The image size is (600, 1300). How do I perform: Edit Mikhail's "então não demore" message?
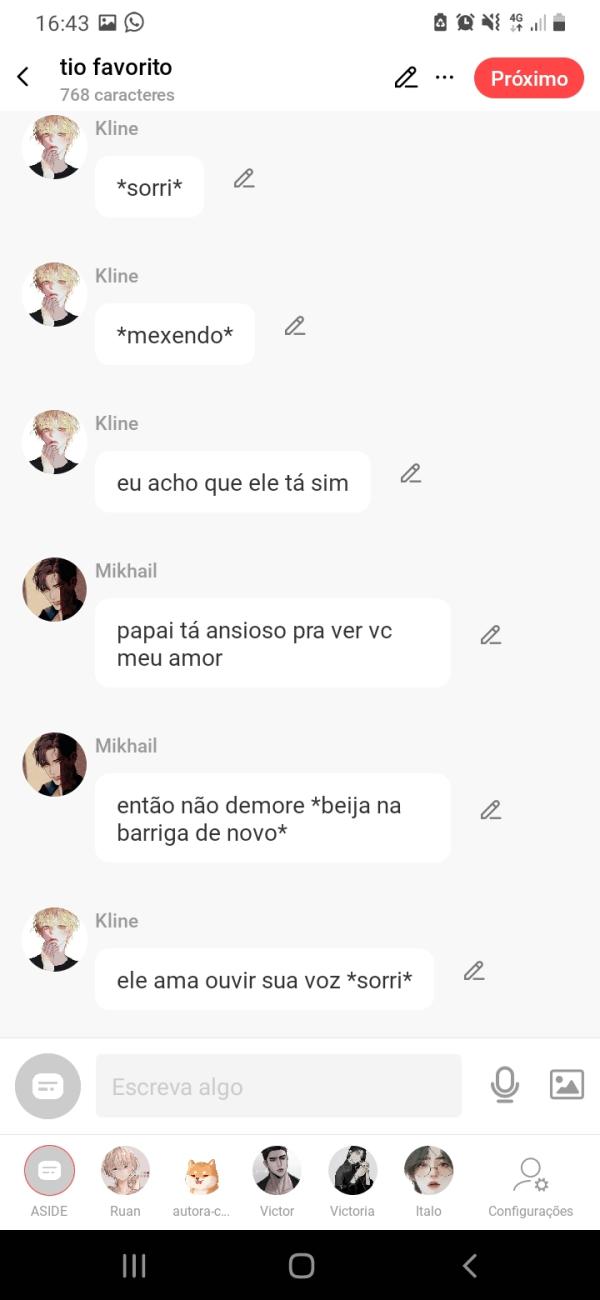[x=490, y=810]
